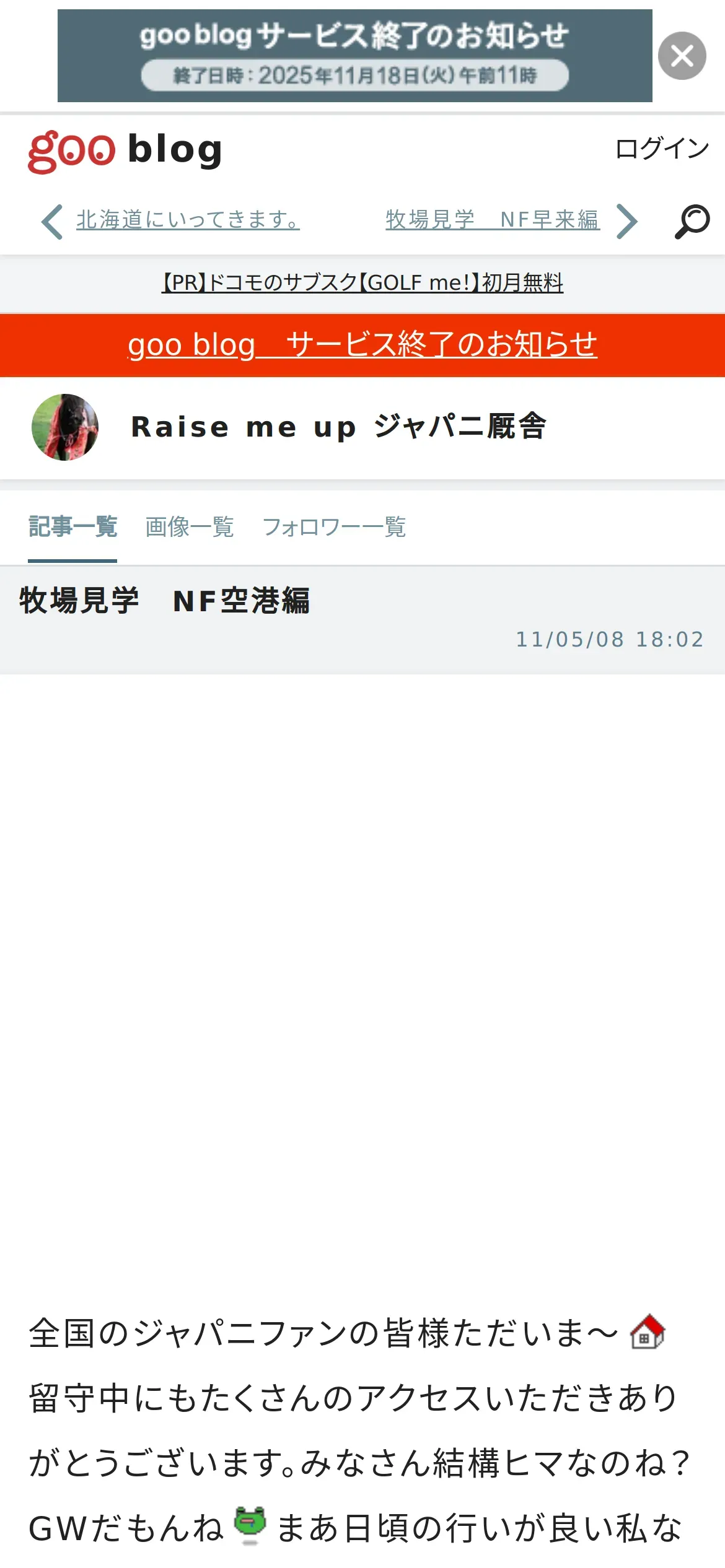The height and width of the screenshot is (1568, 725).
Task: Go to previous post 北海道にいってきます。
Action: coord(187,220)
